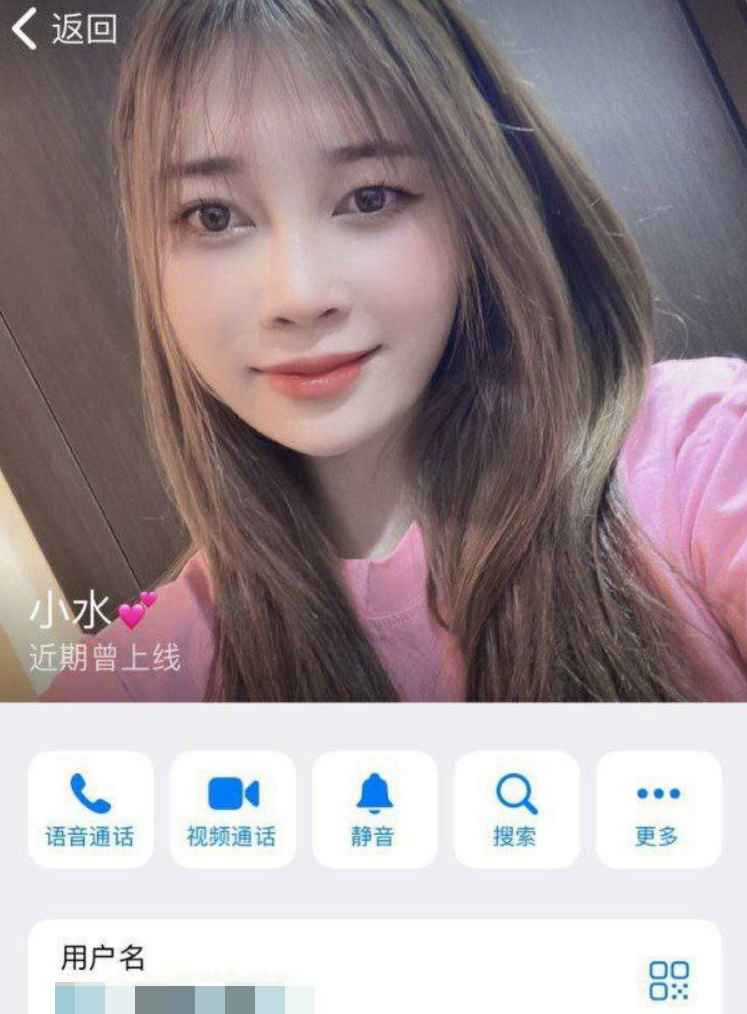View the profile photo full screen
747x1014 pixels.
(x=373, y=350)
